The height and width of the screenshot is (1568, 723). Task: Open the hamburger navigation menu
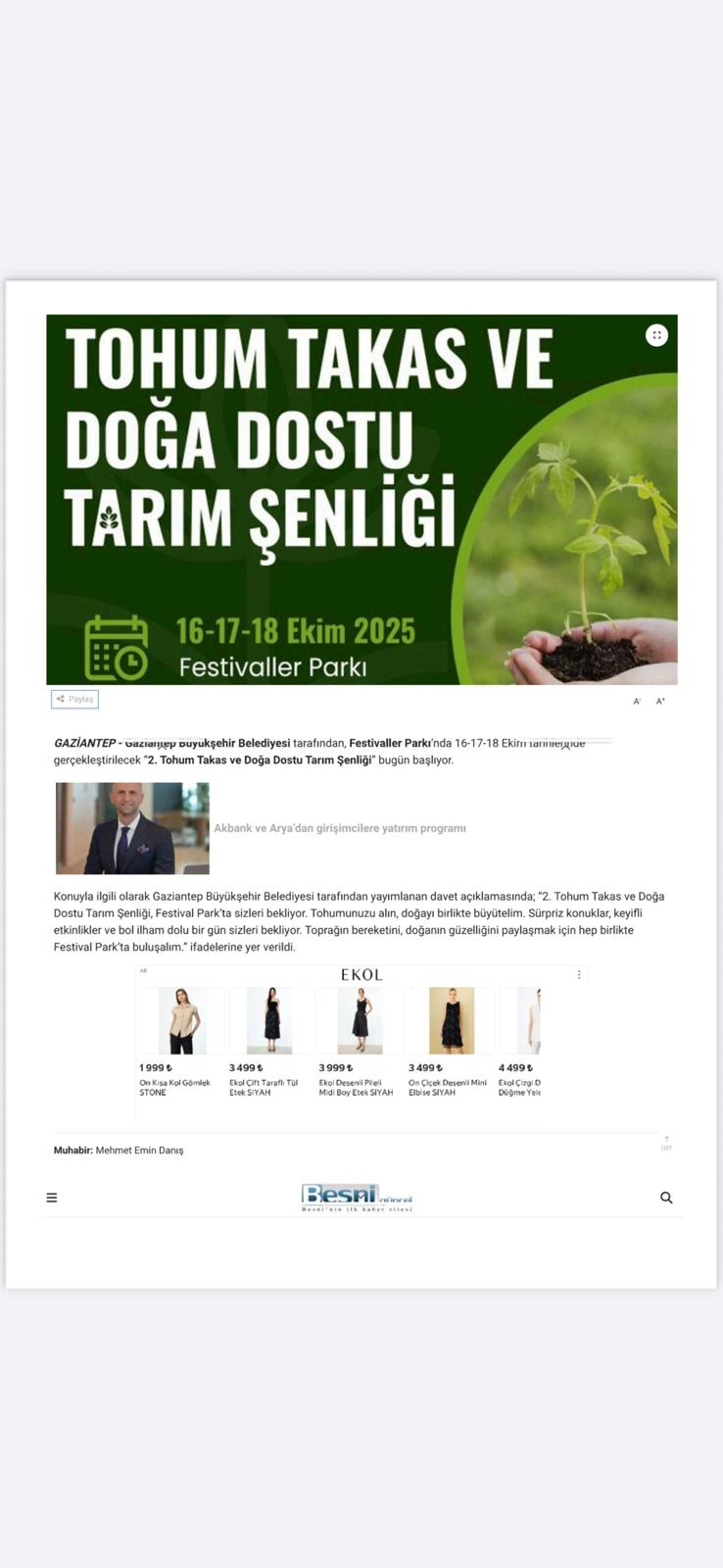tap(52, 1198)
